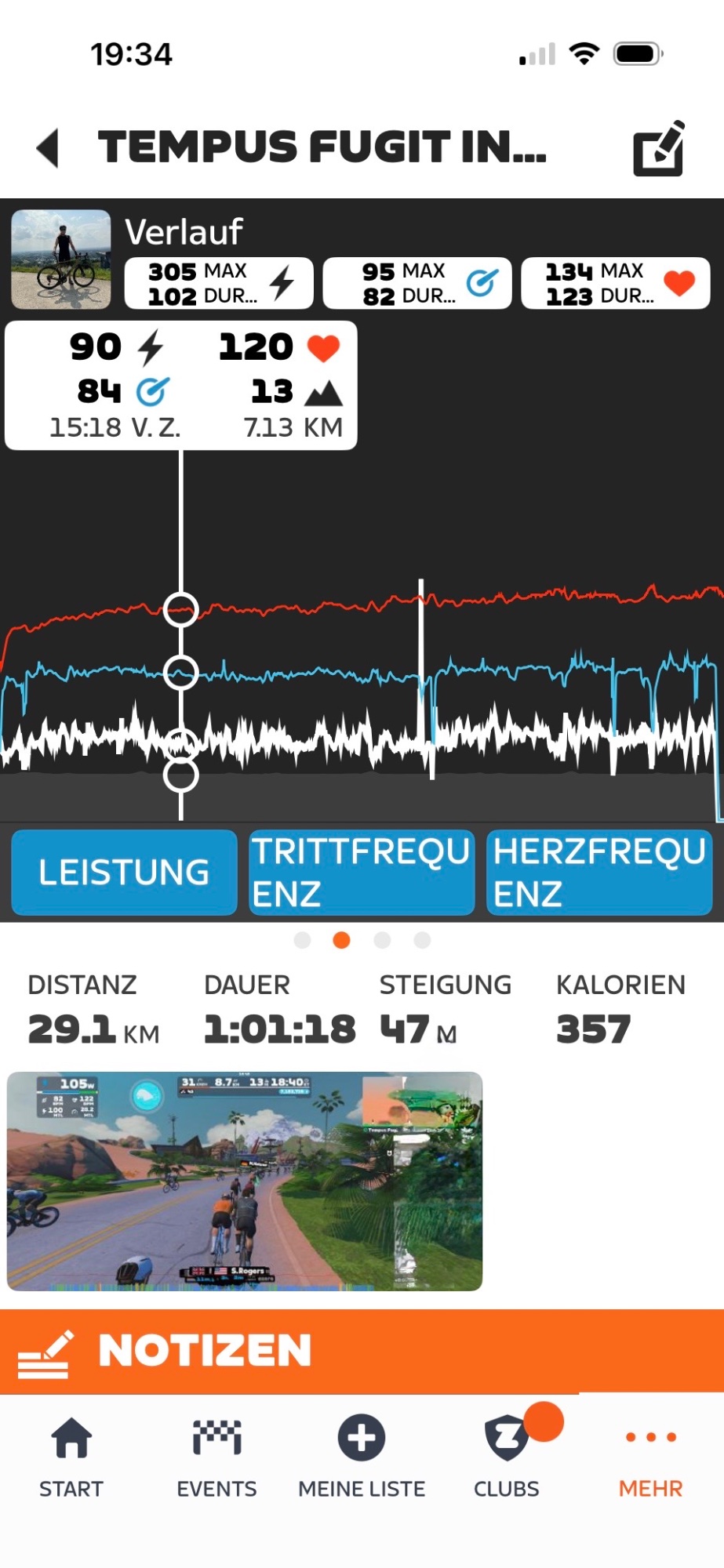Select the Mehr tab
724x1568 pixels.
click(651, 1458)
